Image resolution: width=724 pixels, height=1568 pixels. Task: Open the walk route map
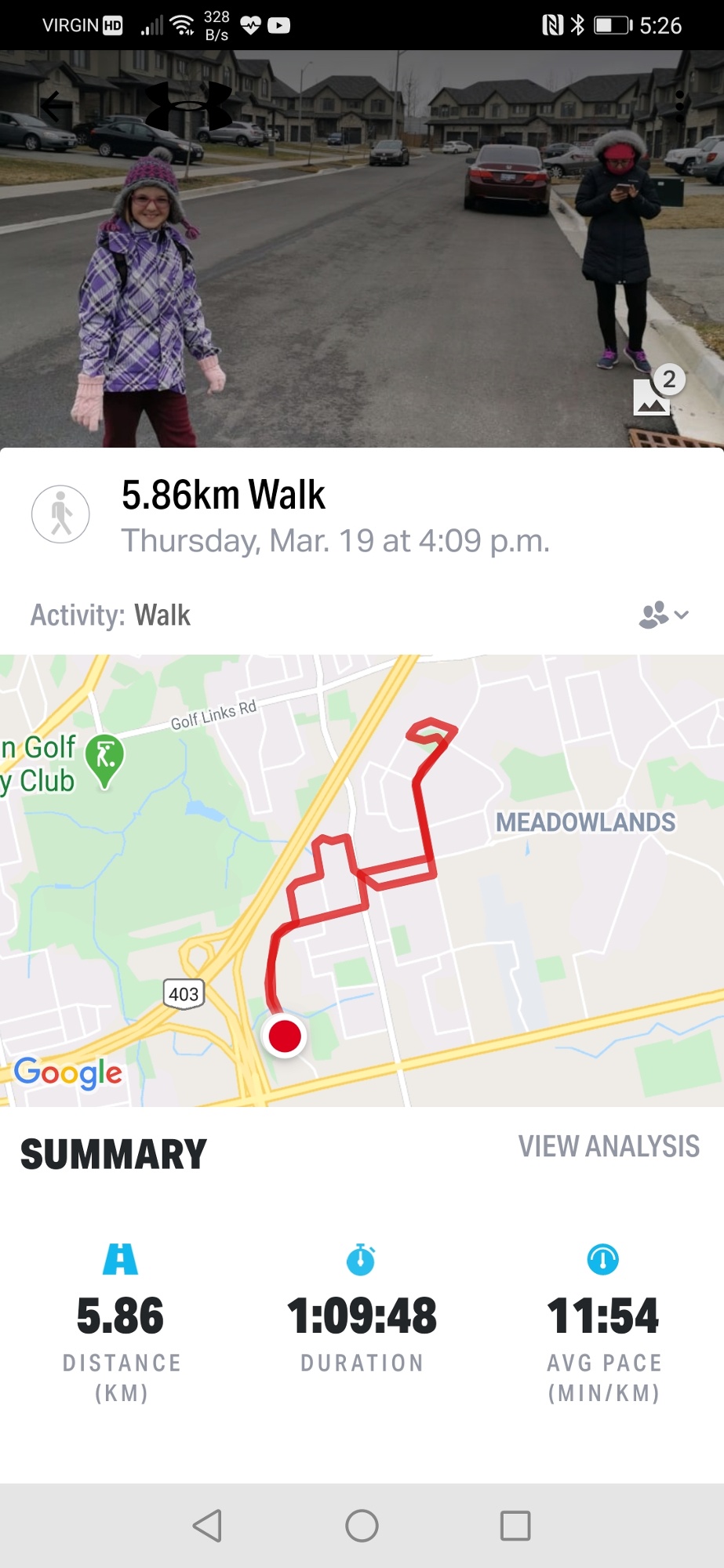(362, 880)
